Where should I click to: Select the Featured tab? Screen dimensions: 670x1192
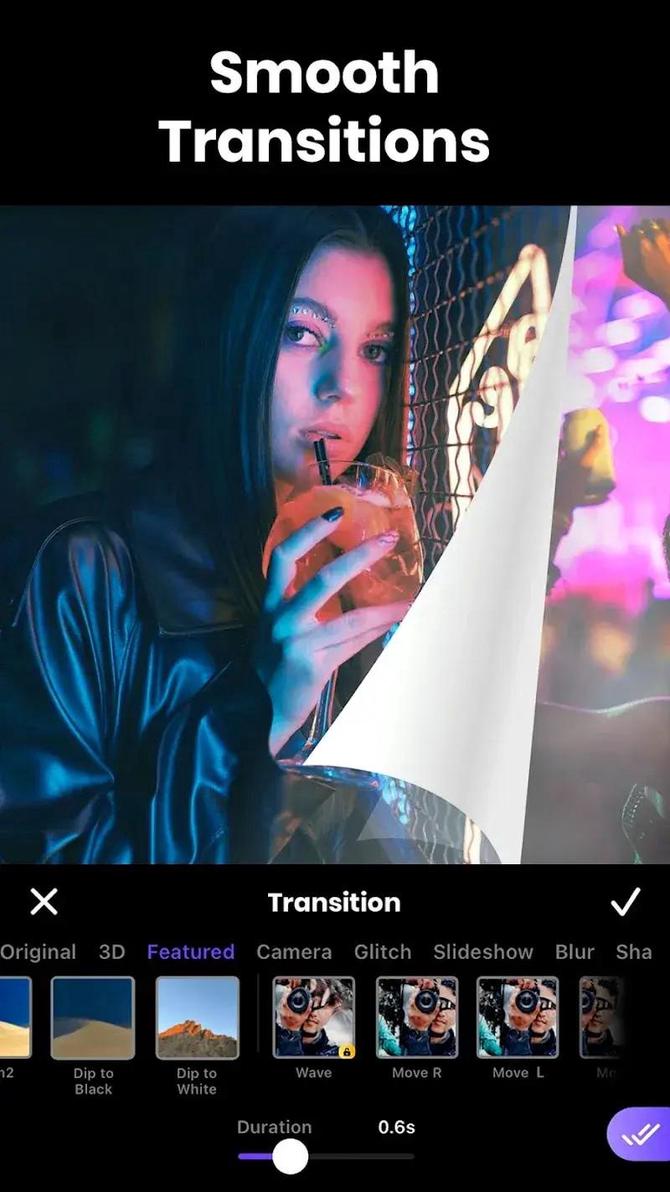click(x=191, y=952)
